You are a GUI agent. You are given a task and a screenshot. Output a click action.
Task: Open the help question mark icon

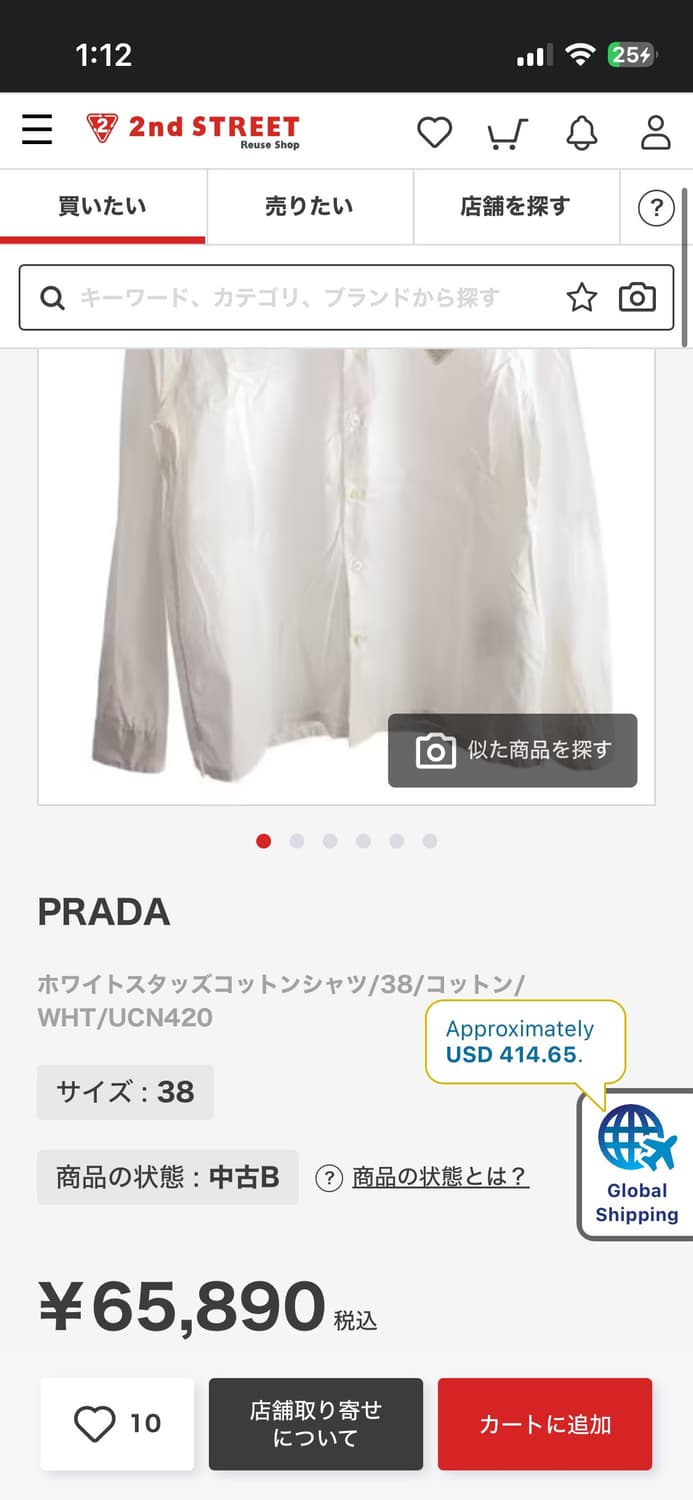(x=656, y=208)
